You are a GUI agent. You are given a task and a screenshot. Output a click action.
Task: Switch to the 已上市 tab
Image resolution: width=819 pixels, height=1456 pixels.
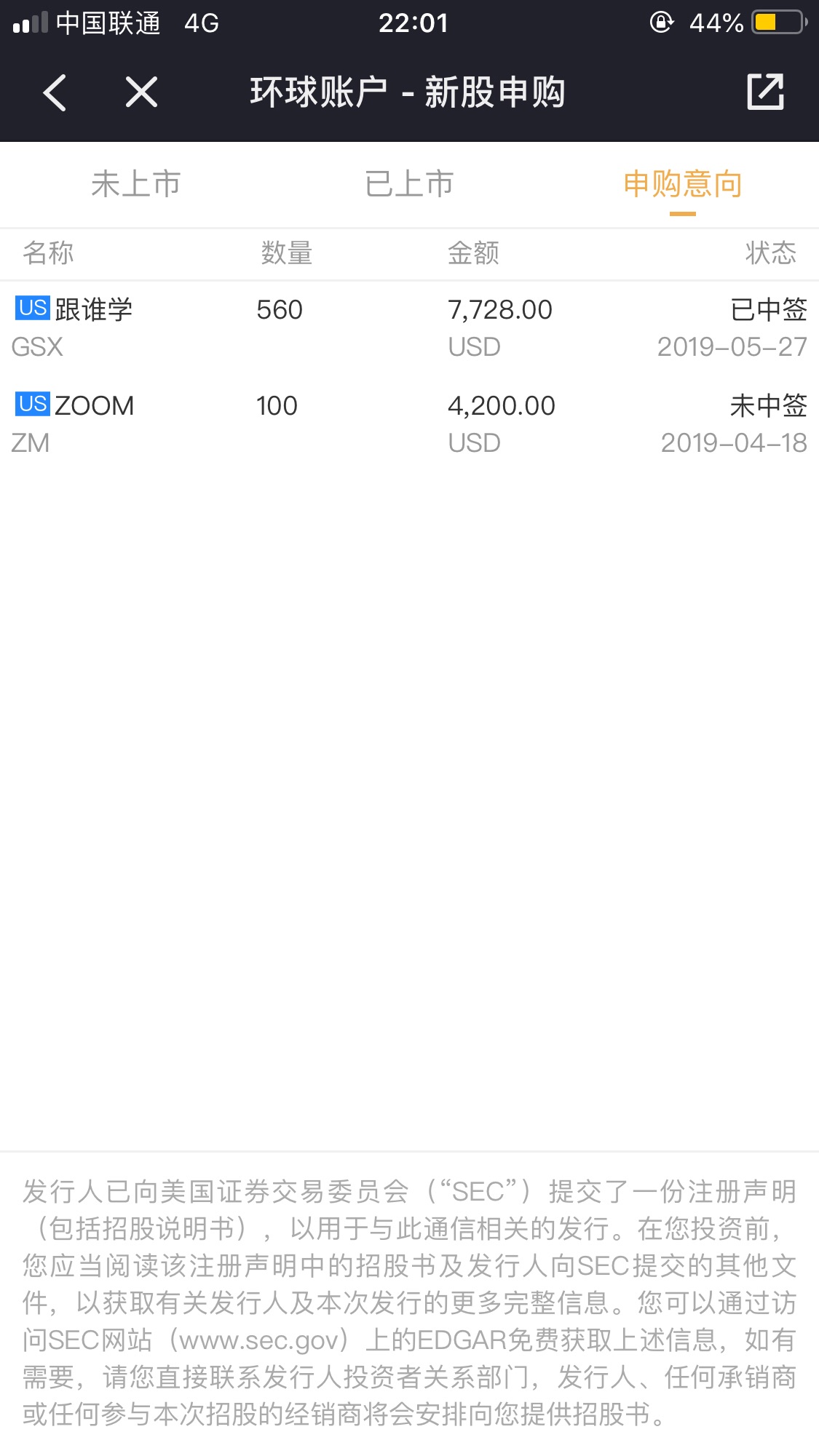click(409, 184)
